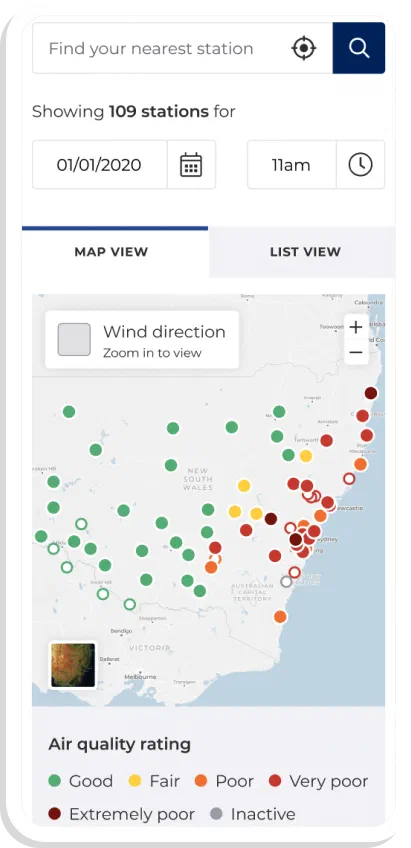The image size is (411, 848).
Task: Zoom in on the map
Action: pyautogui.click(x=356, y=327)
